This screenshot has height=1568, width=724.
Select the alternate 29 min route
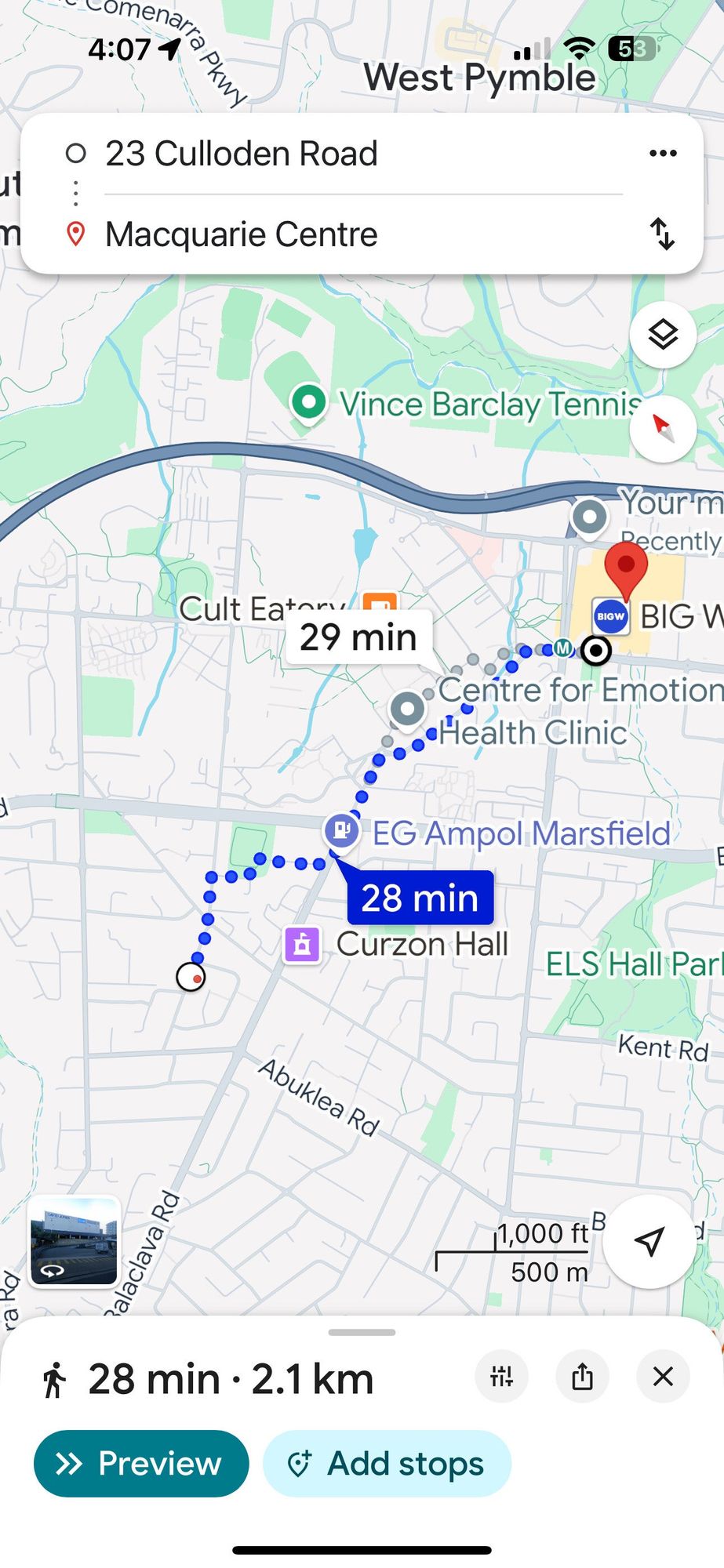(x=358, y=637)
